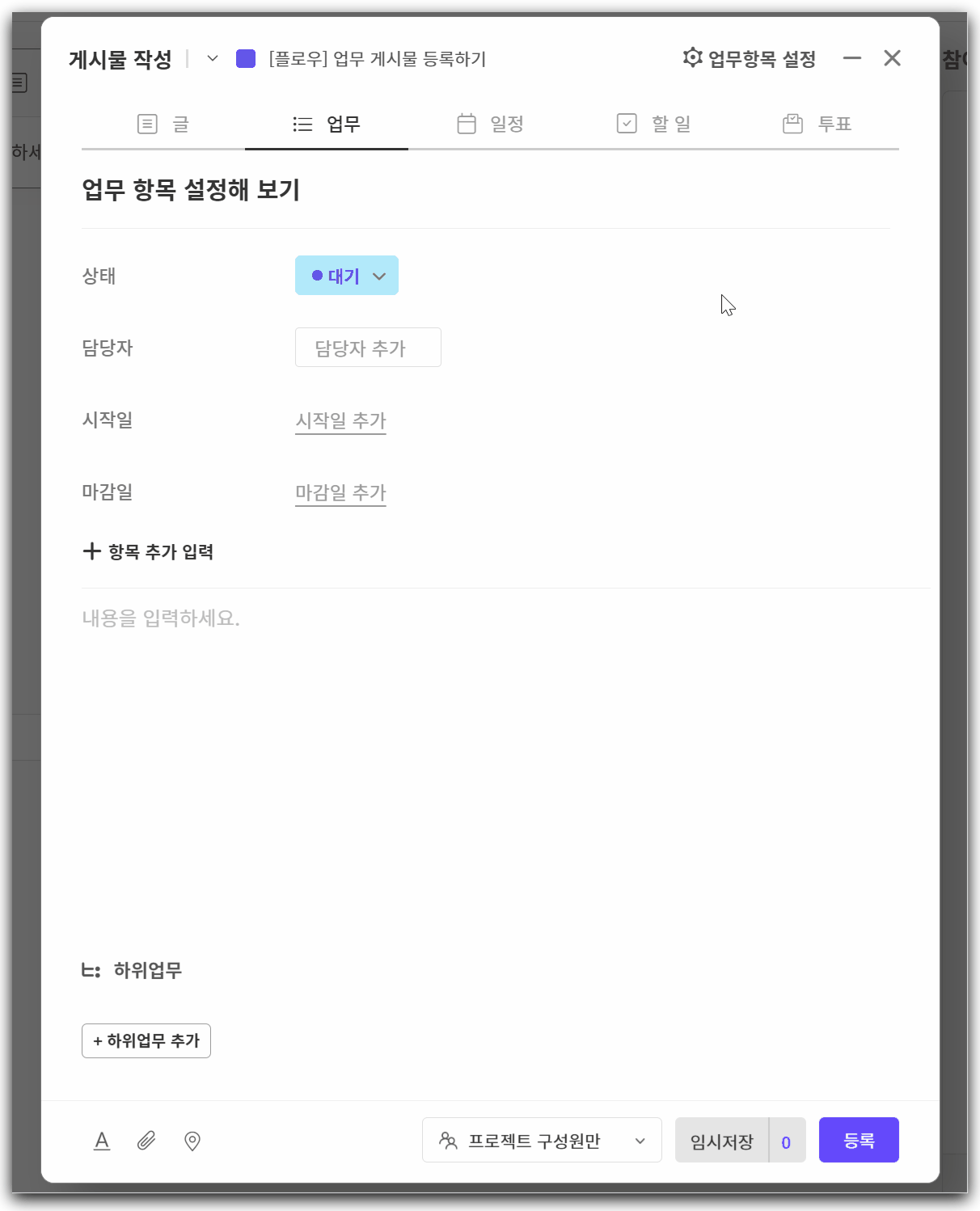Screen dimensions: 980x1211
Task: Open 업무항목 설정 settings
Action: tap(749, 58)
